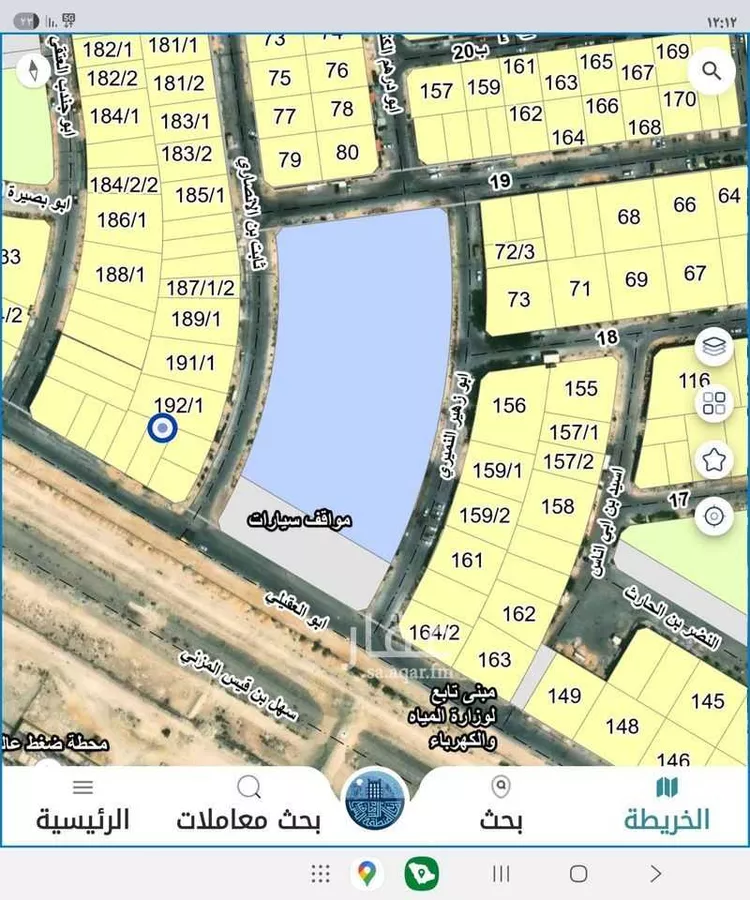
Task: Open the app drawer grid of dots
Action: pos(320,874)
